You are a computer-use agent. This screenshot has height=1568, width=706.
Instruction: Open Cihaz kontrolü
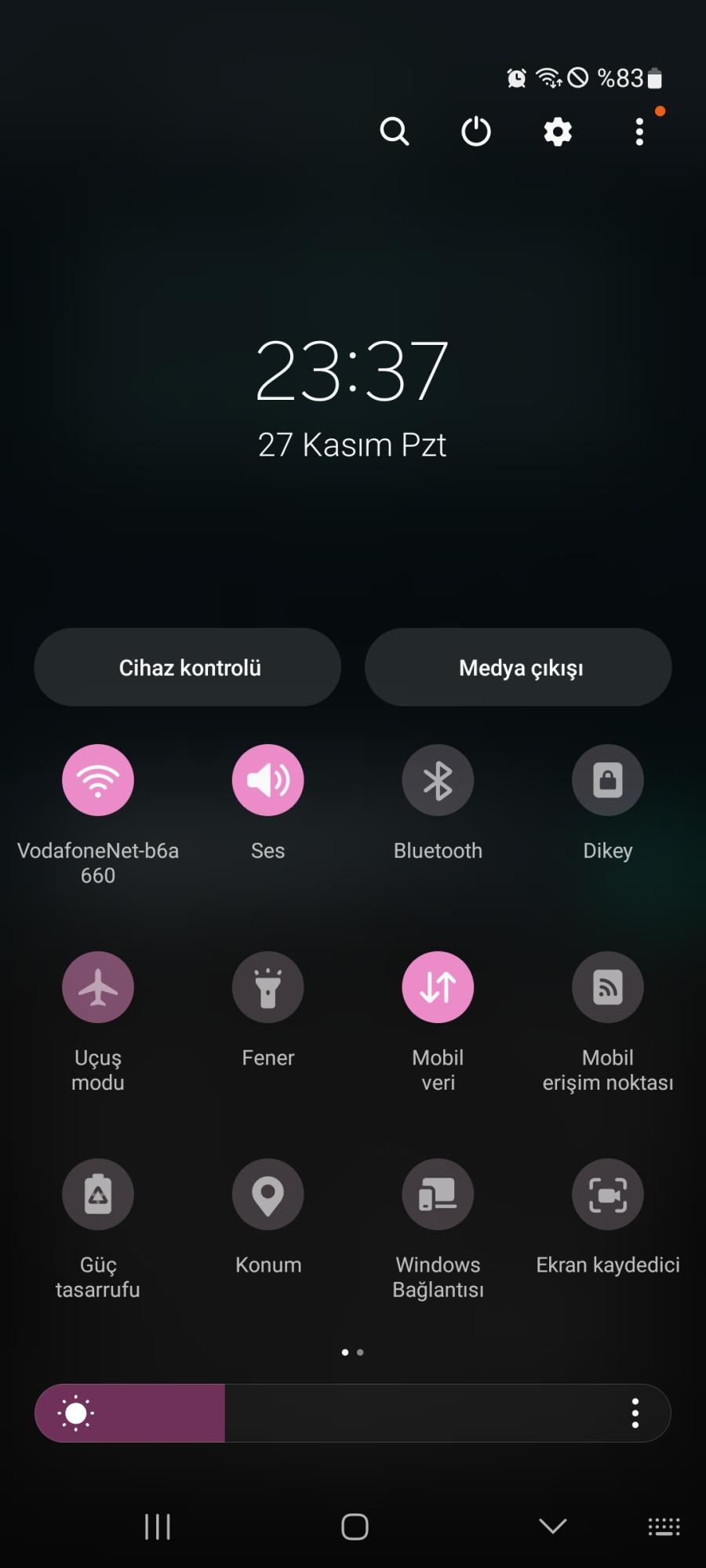187,667
